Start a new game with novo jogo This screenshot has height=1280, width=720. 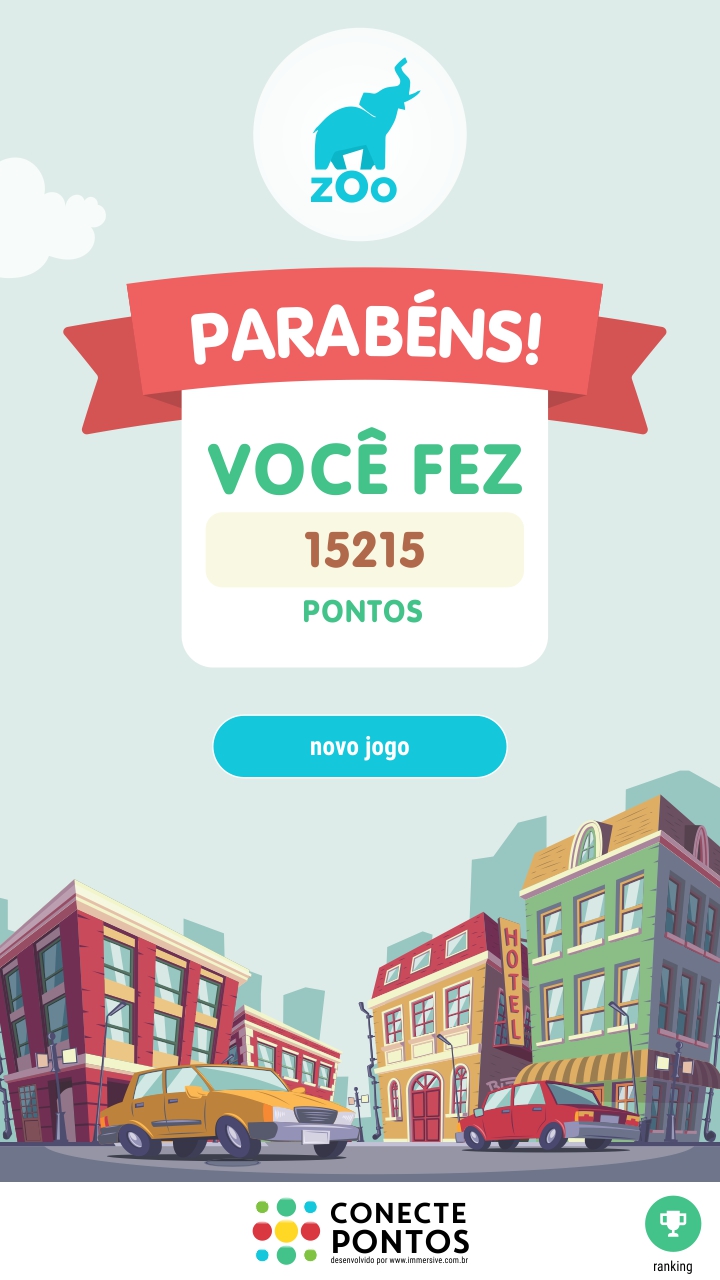(360, 747)
